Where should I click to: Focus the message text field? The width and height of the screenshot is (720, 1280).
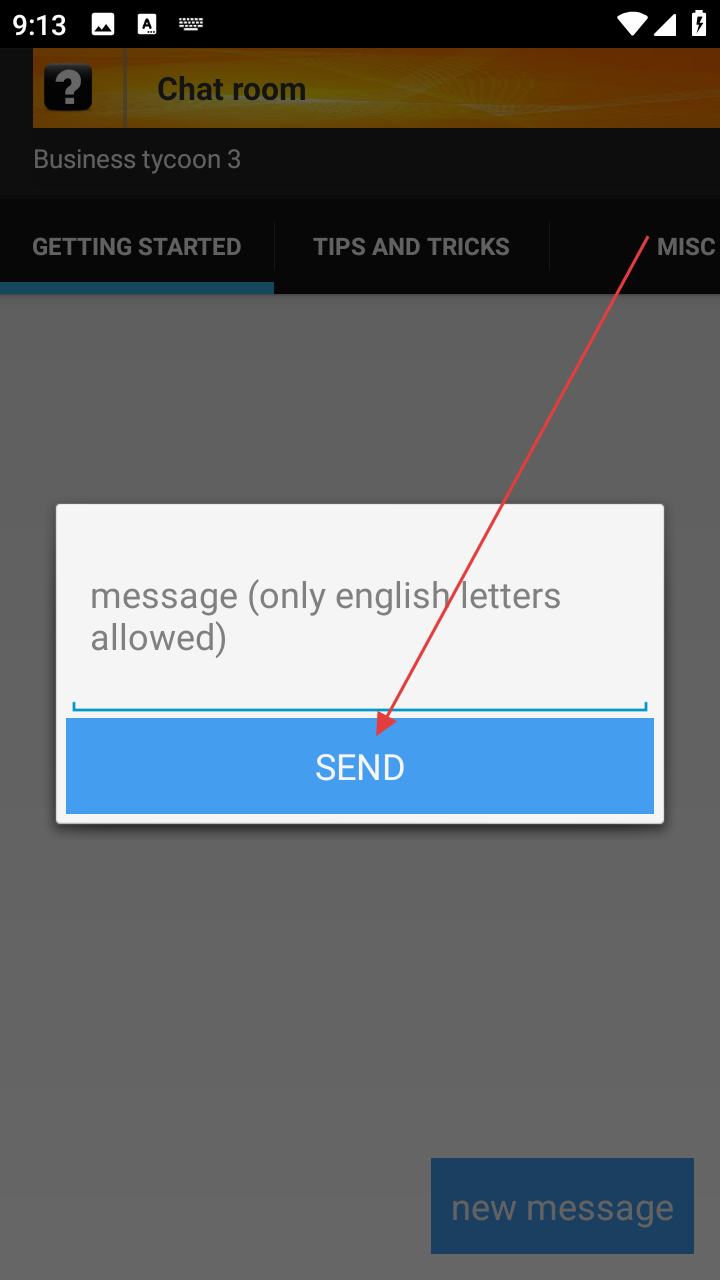tap(360, 617)
